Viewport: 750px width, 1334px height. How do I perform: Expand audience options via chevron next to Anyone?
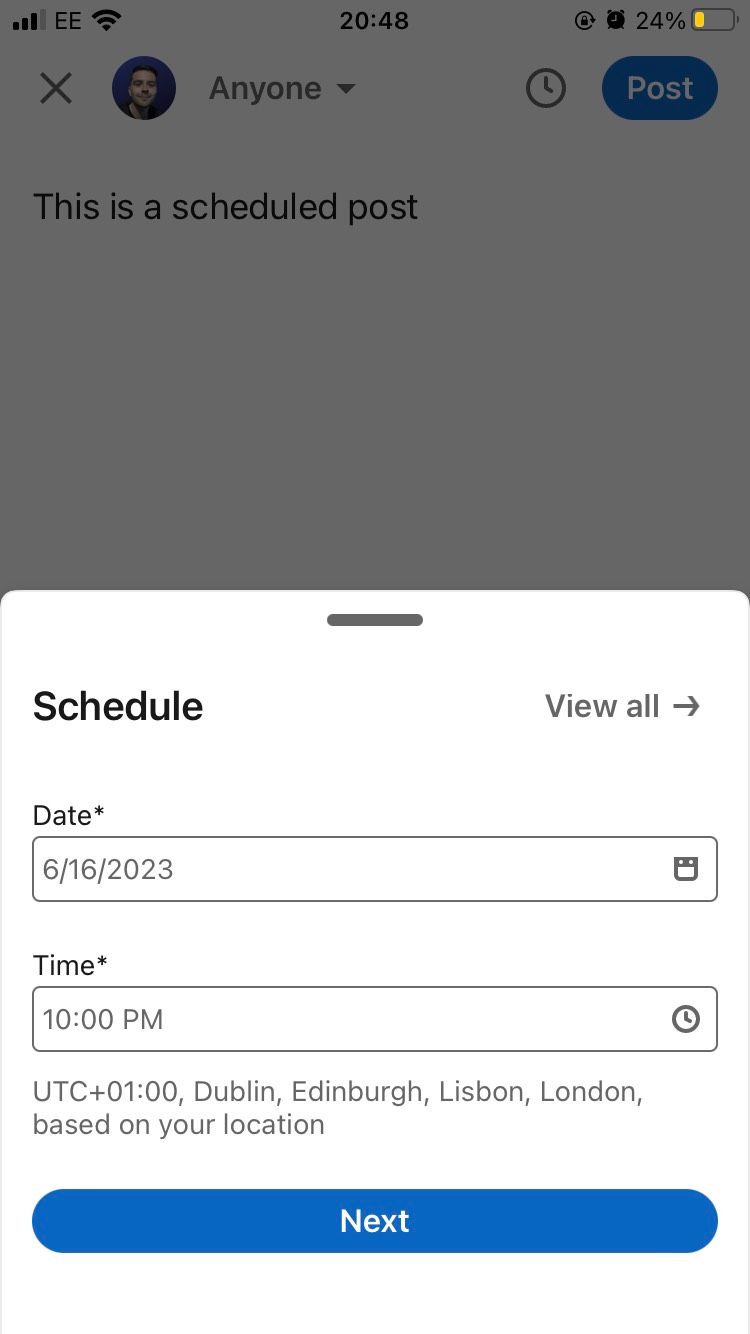click(x=345, y=89)
